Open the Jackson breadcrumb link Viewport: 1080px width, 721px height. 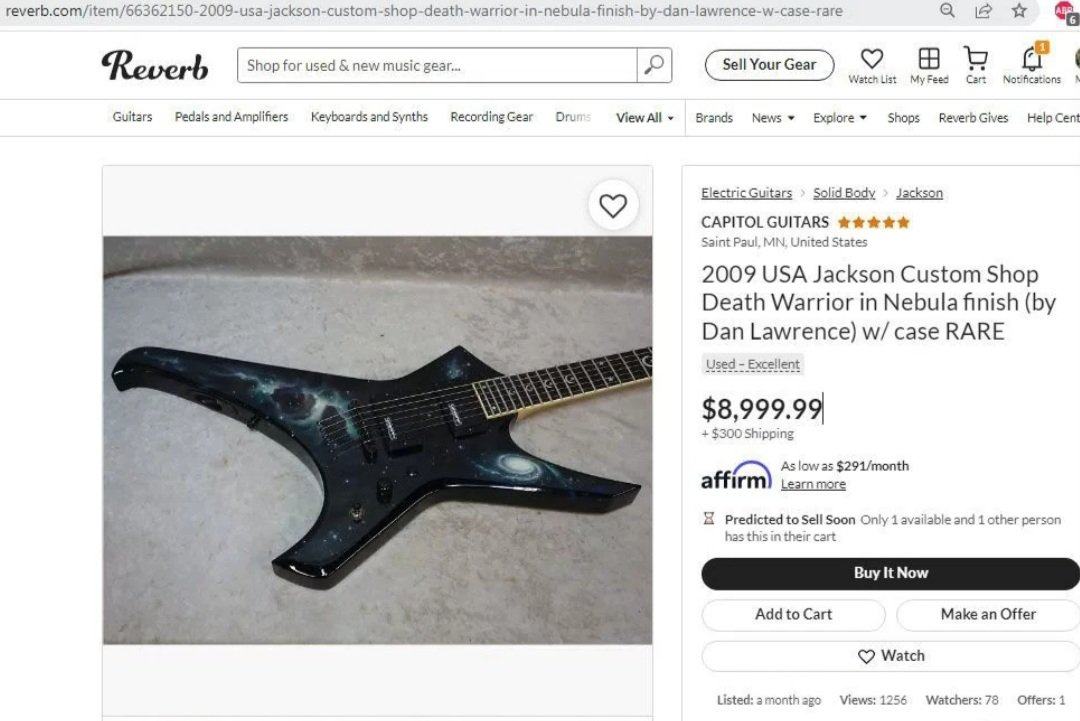pyautogui.click(x=919, y=193)
